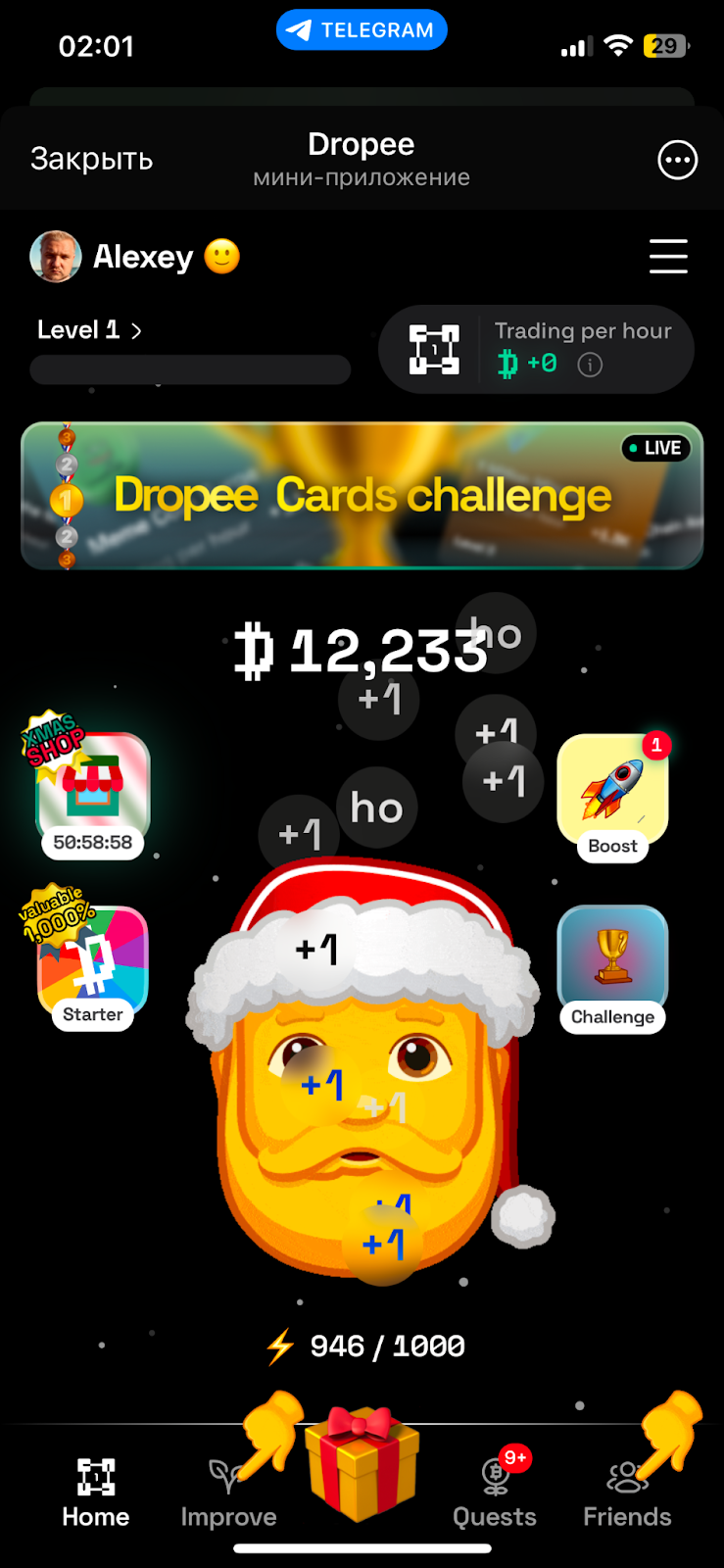Show Trading per hour info

(x=590, y=365)
